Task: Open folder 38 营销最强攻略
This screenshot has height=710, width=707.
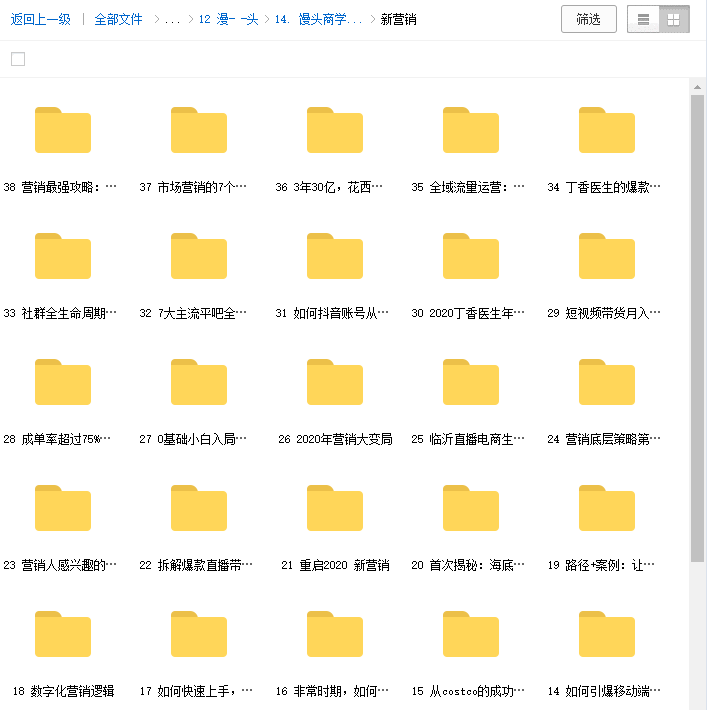Action: [x=63, y=131]
